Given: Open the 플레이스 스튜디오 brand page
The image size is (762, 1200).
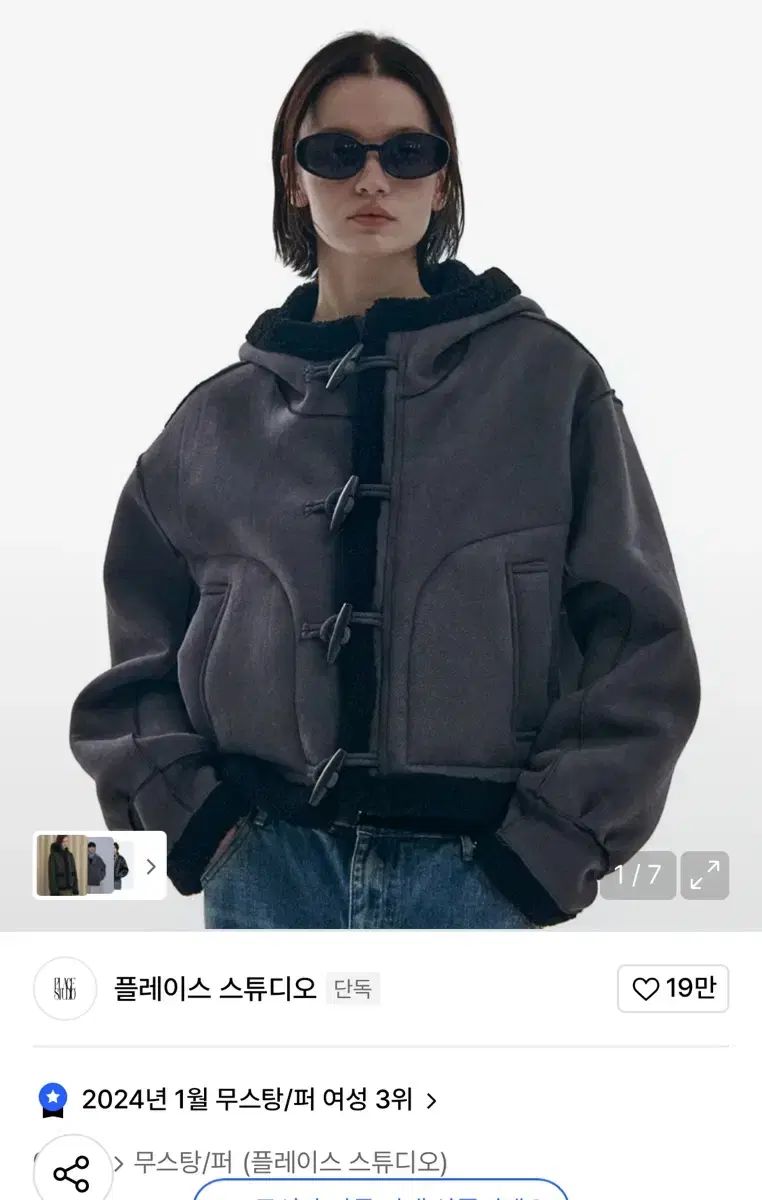Looking at the screenshot, I should (x=215, y=989).
